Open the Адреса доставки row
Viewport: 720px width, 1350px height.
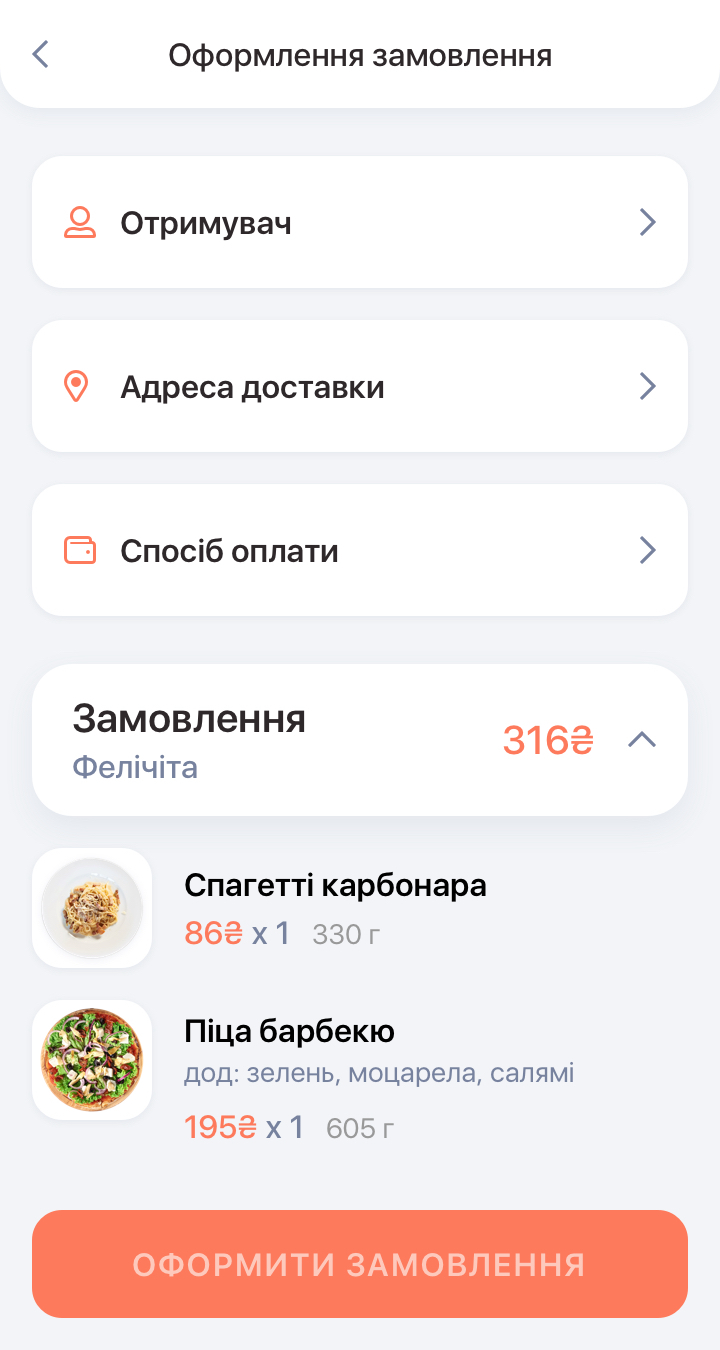coord(360,386)
